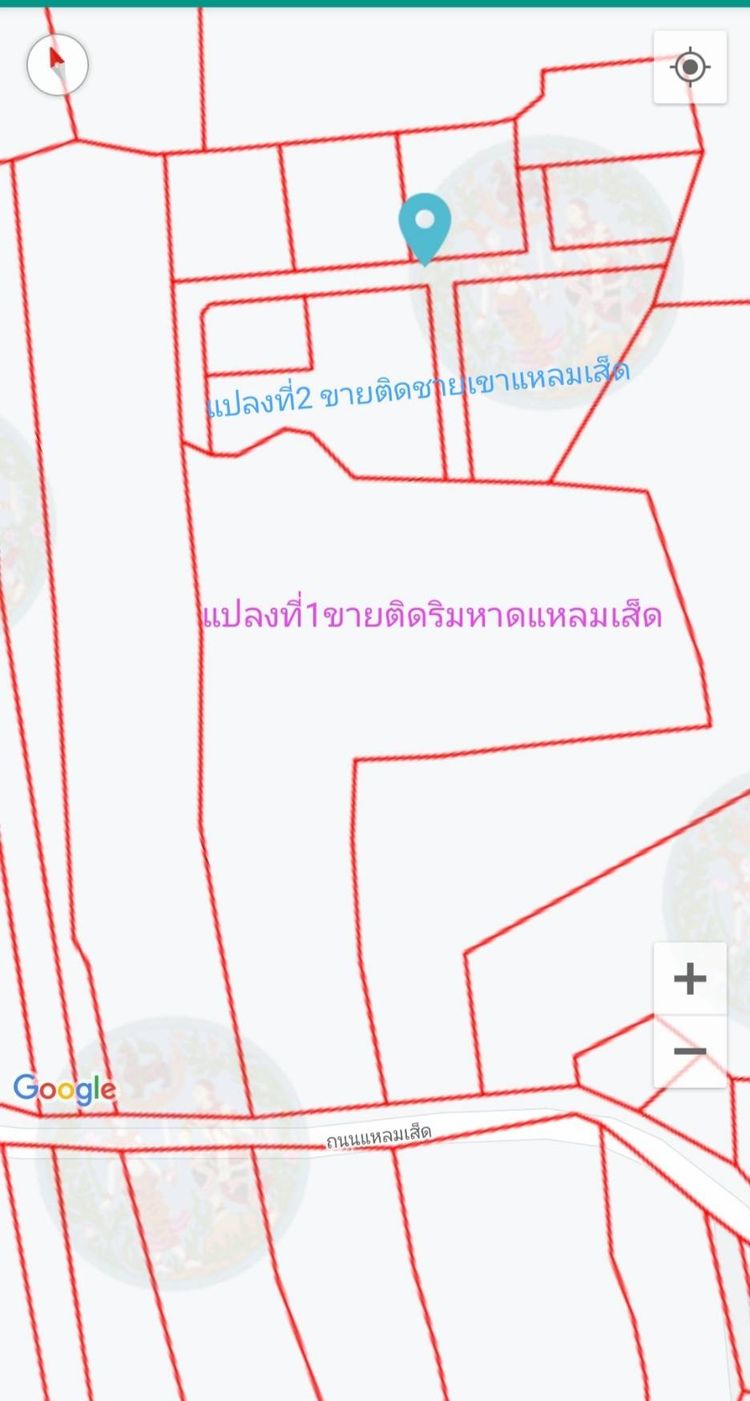Zoom out with the minus button
The image size is (750, 1401).
pos(690,1051)
